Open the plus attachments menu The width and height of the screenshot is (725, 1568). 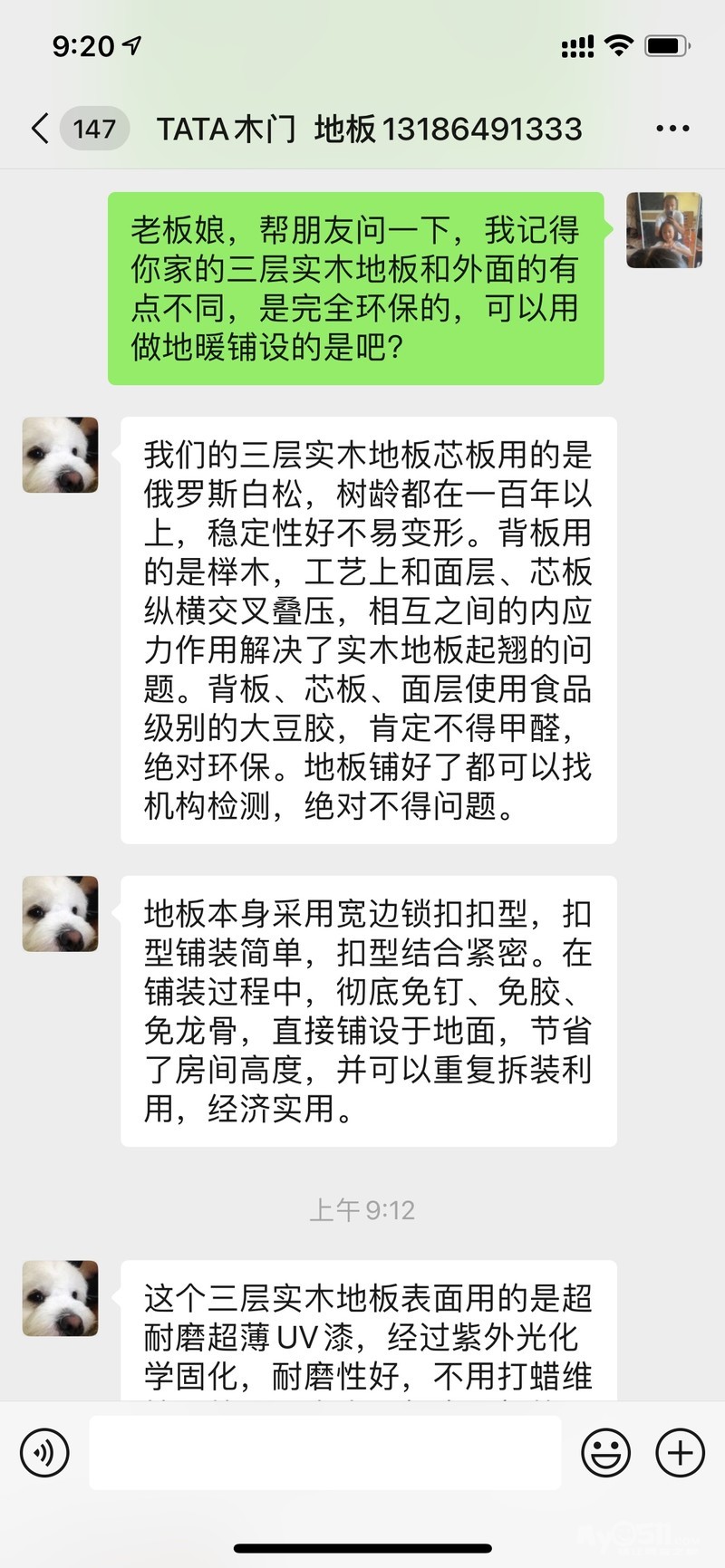pos(680,1453)
